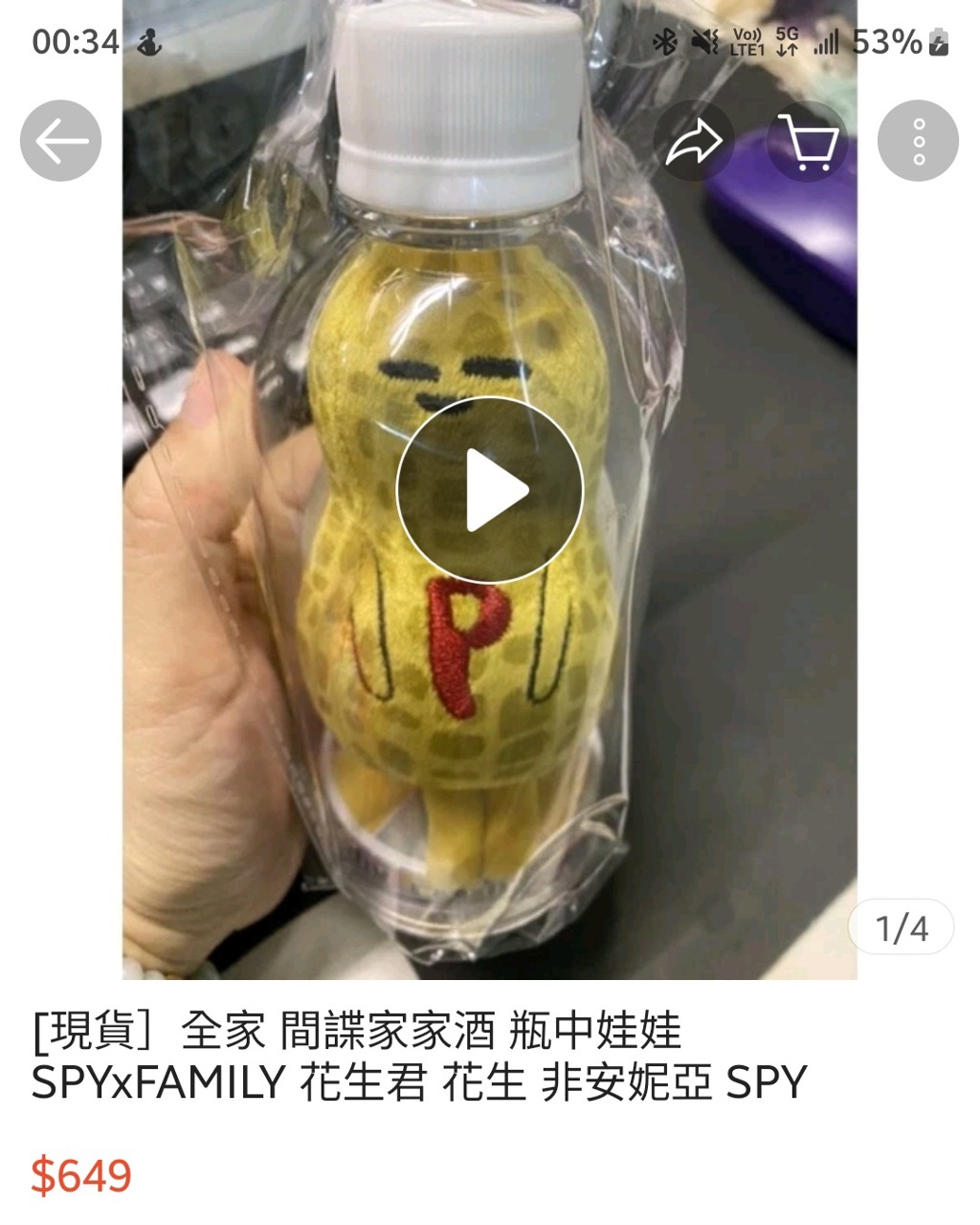Open the three-dot overflow menu
Viewport: 980px width, 1225px height.
click(918, 142)
